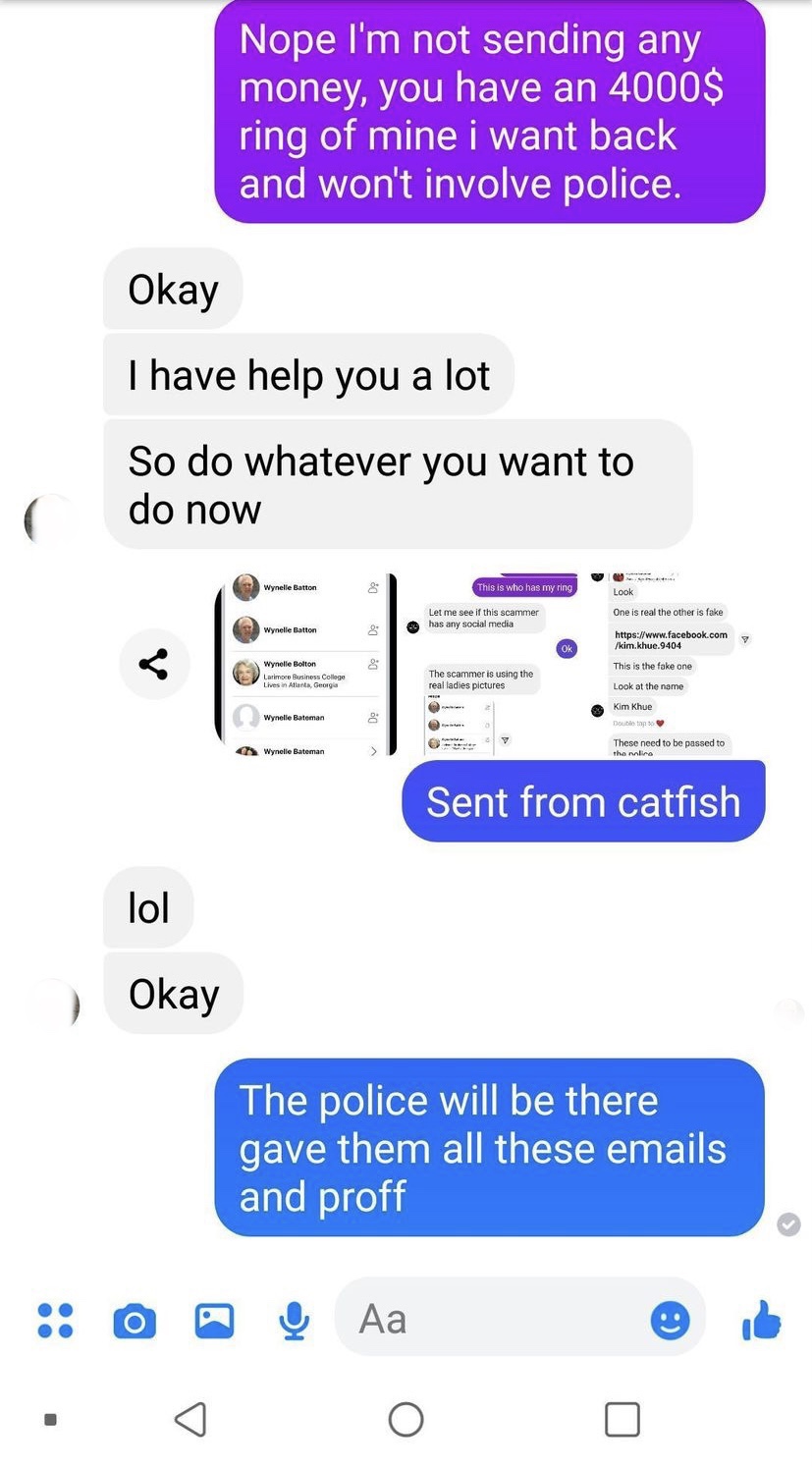This screenshot has width=812, height=1467.
Task: Open the four-dot more options menu
Action: coord(55,1321)
